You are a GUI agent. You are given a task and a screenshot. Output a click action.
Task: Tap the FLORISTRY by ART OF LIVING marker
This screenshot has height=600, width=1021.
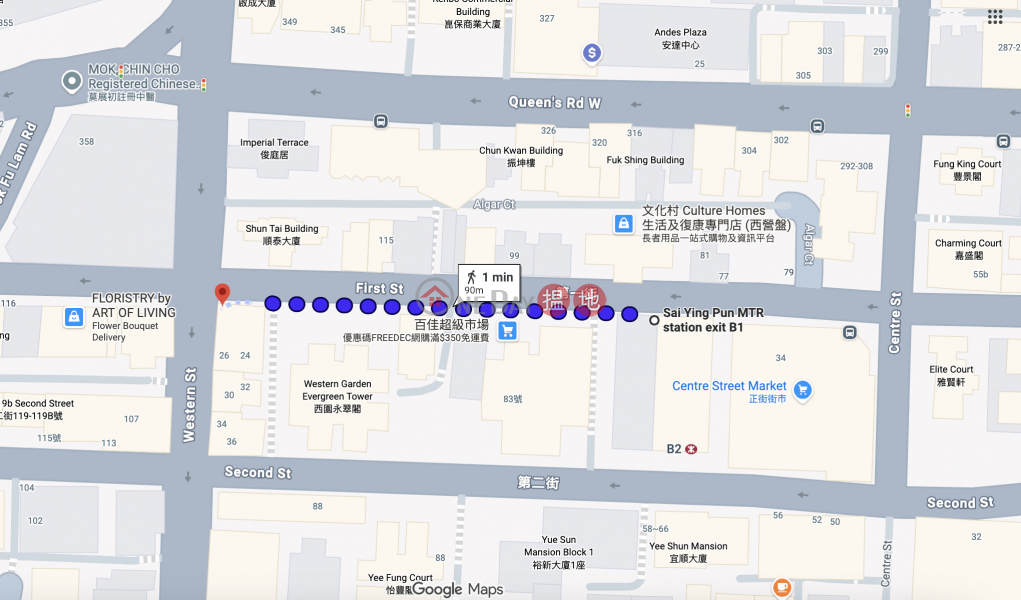[73, 317]
